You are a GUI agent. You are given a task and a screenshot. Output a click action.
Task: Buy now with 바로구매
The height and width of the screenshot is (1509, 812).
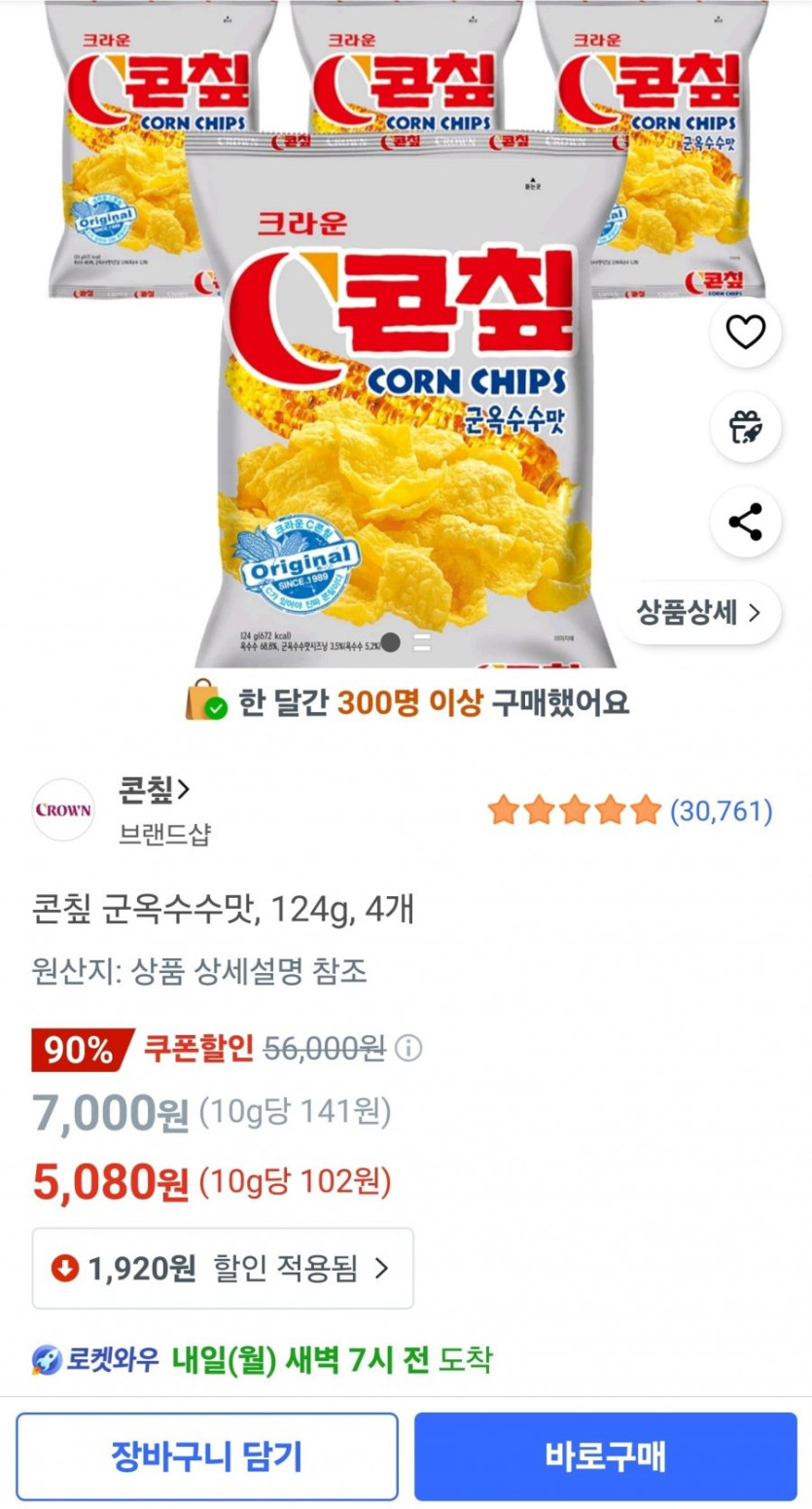click(605, 1456)
